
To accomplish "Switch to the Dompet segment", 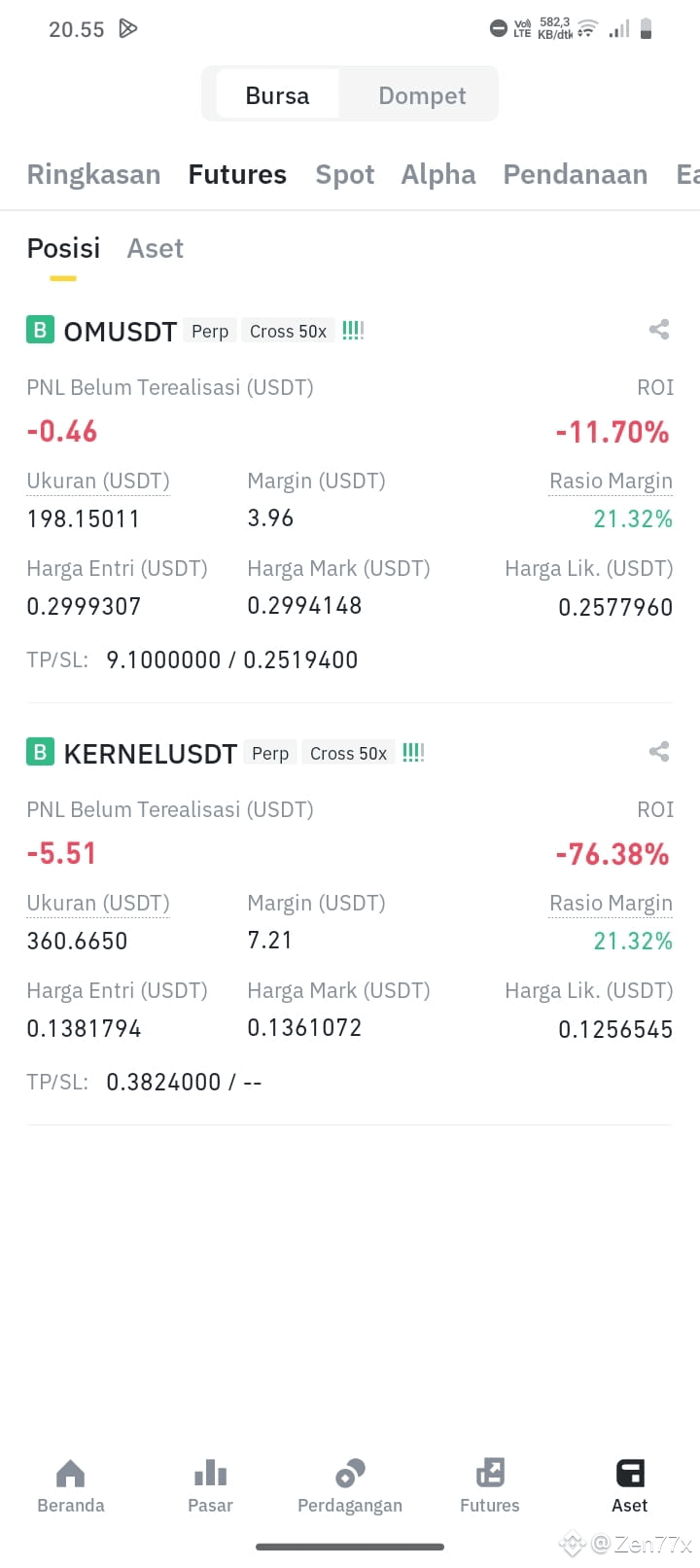I will (x=422, y=95).
